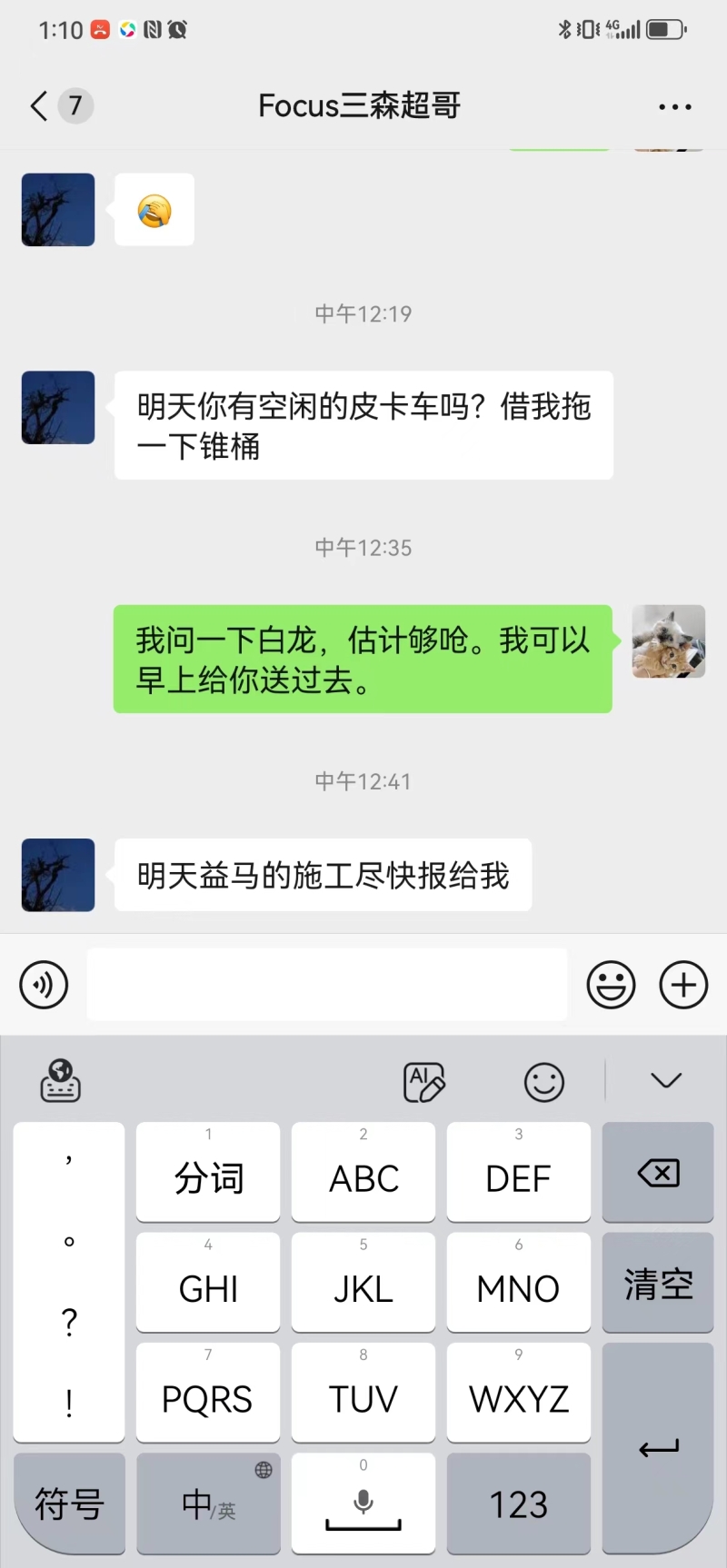This screenshot has width=727, height=1568.
Task: Open the emoji sticker panel
Action: click(x=611, y=985)
